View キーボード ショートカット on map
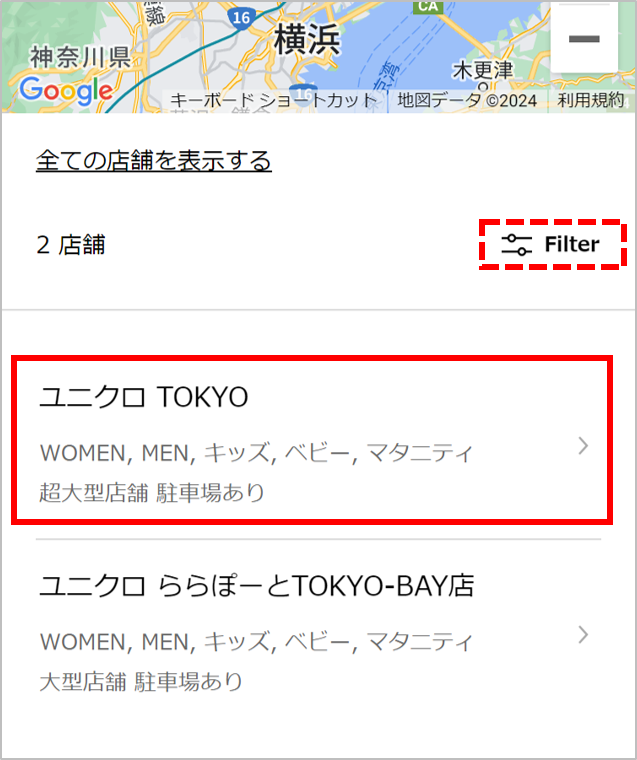Screen dimensions: 637x760 274,100
